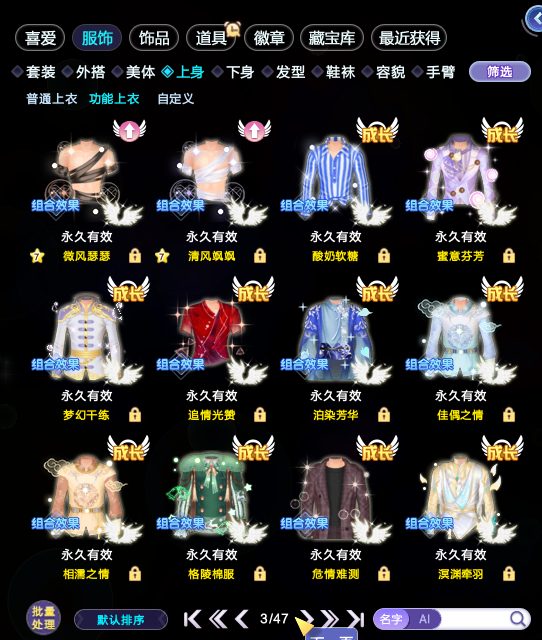This screenshot has width=542, height=640.
Task: Open the 筛选 filter button
Action: tap(500, 72)
